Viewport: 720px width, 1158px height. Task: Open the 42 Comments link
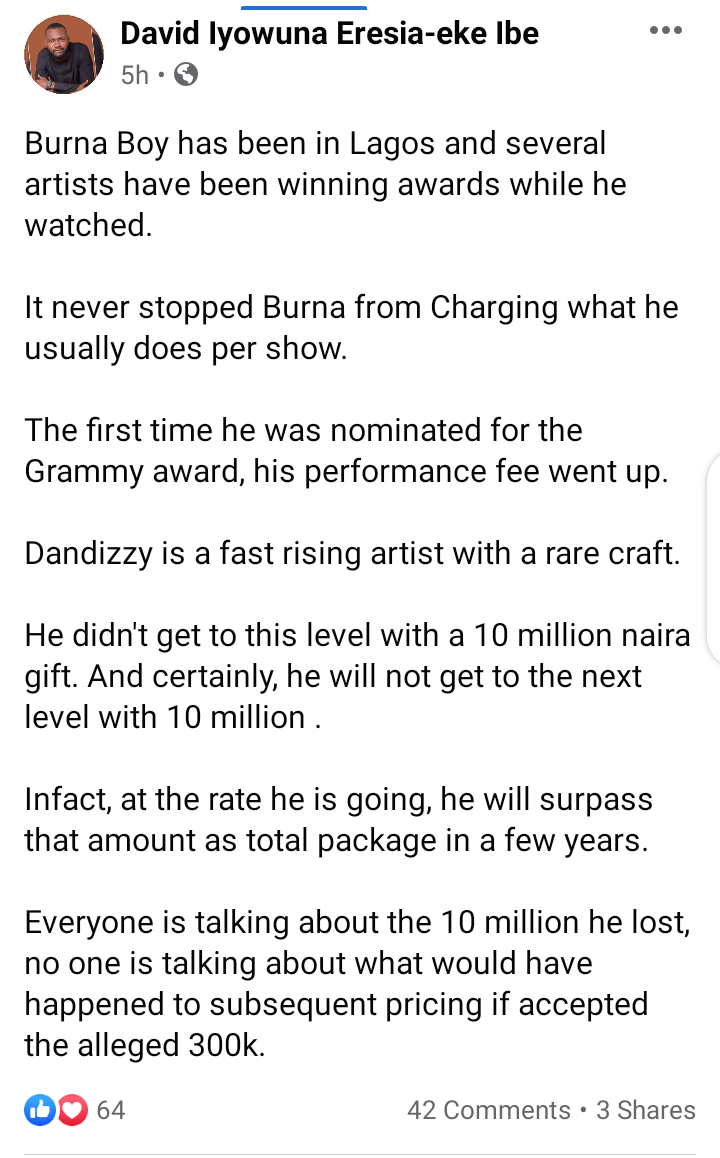[x=488, y=1110]
